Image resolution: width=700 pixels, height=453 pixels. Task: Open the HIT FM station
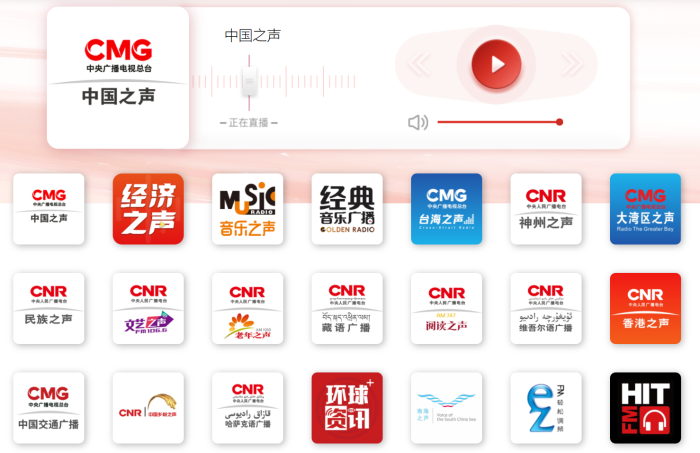[x=645, y=408]
